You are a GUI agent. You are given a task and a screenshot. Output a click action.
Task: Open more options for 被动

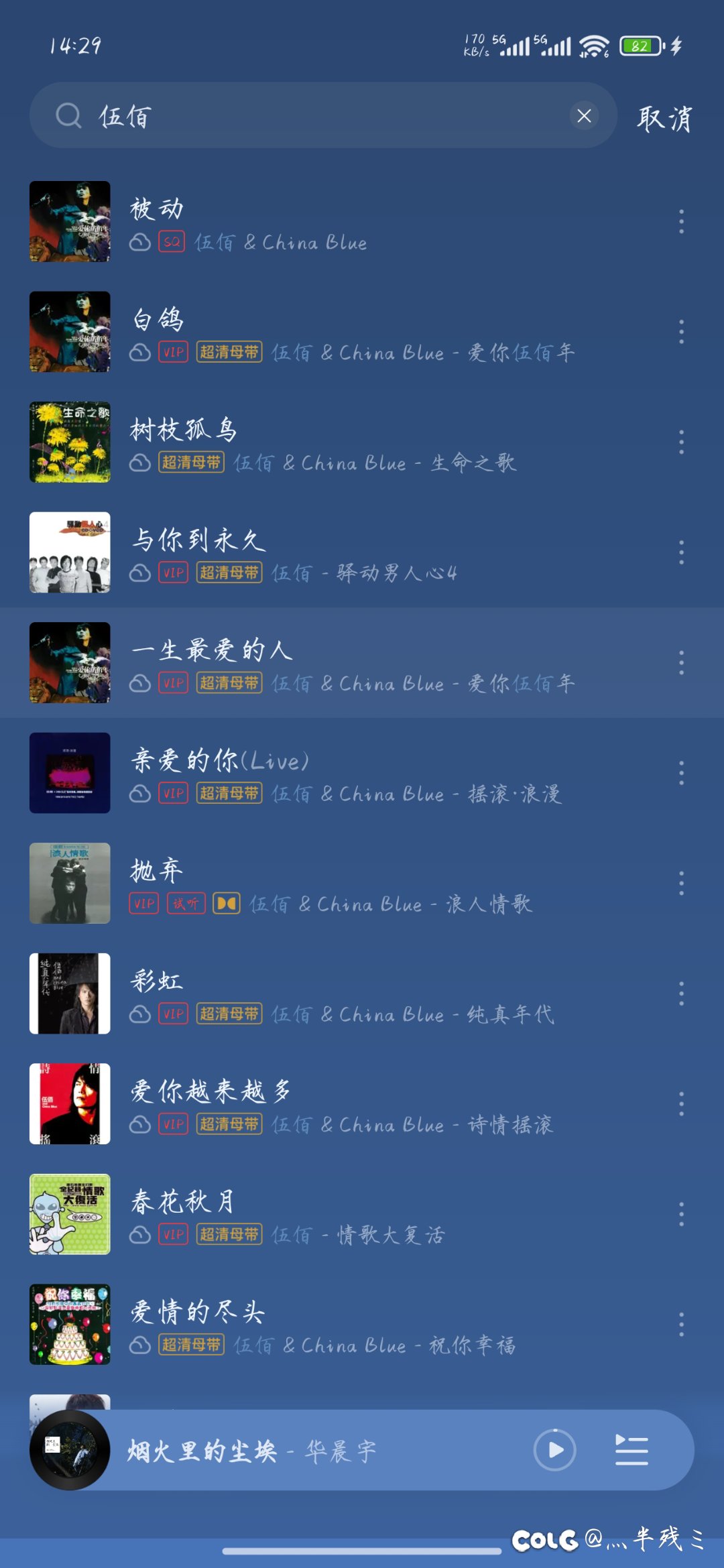click(x=681, y=221)
